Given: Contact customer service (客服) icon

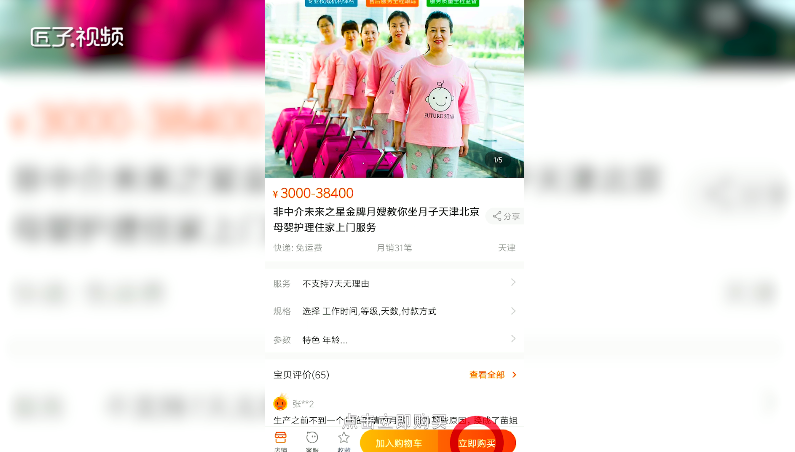Looking at the screenshot, I should (312, 440).
